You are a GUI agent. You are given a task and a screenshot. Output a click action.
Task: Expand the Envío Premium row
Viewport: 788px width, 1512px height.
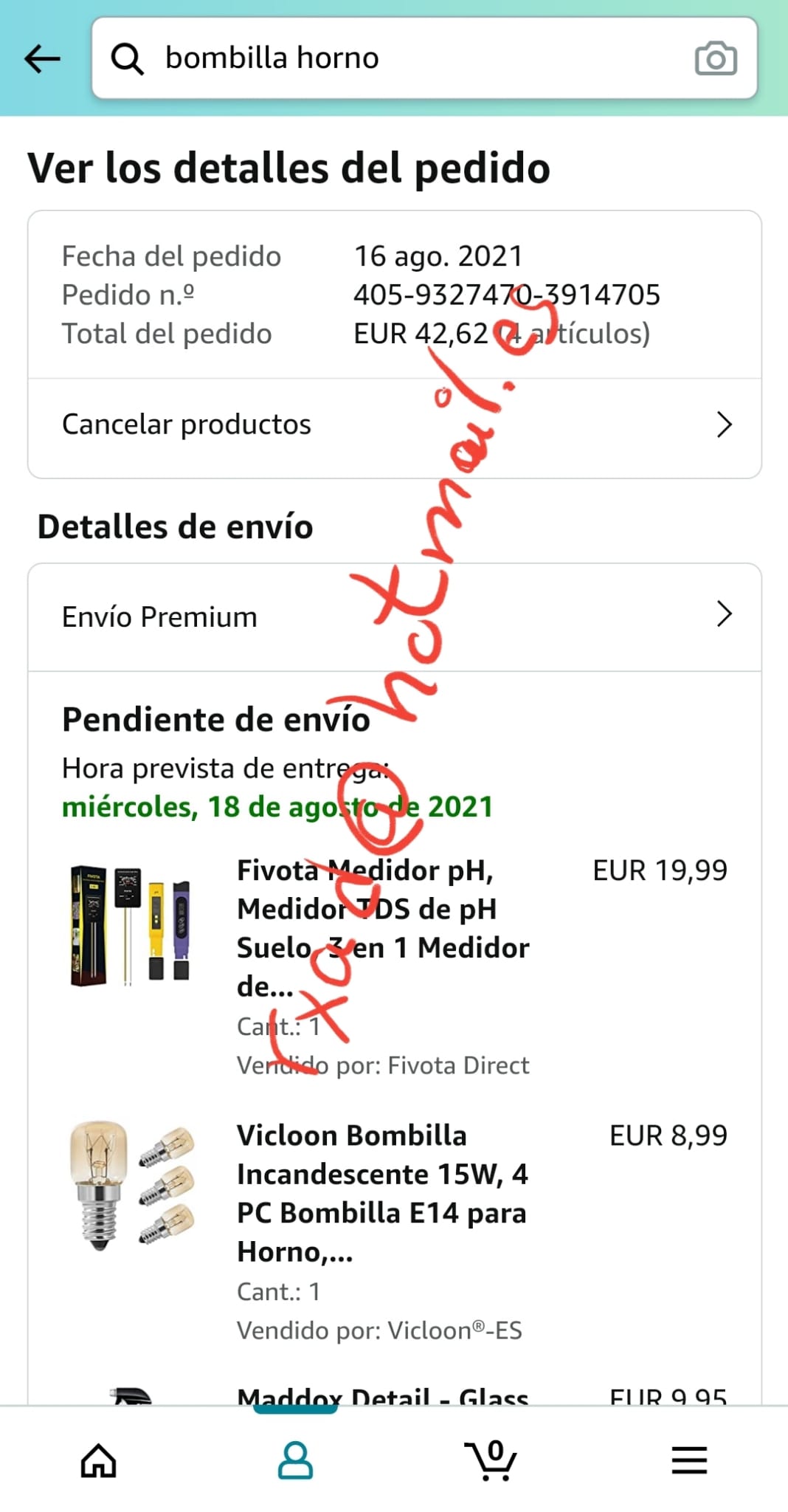tap(394, 616)
